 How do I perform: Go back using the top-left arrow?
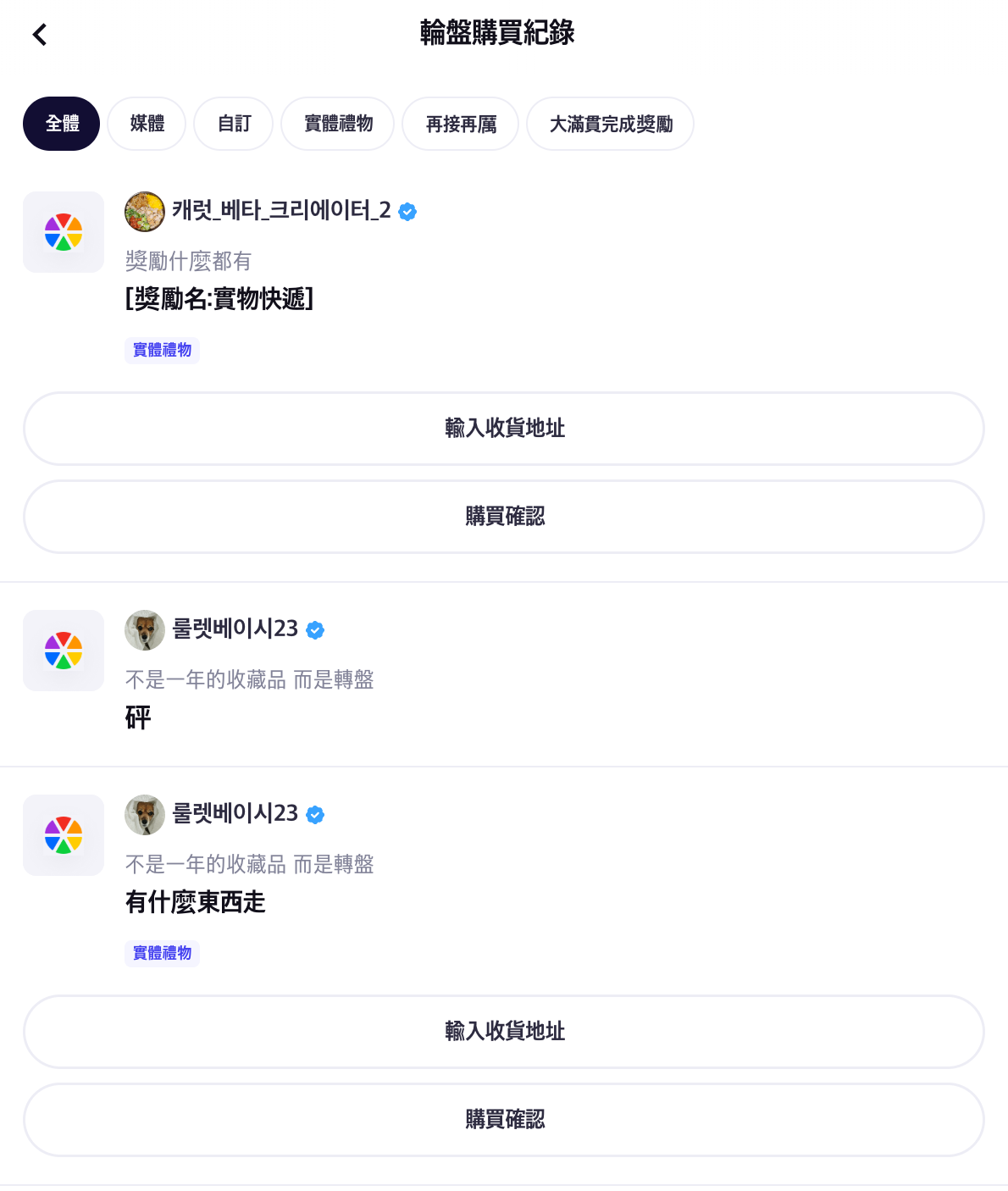click(x=39, y=35)
